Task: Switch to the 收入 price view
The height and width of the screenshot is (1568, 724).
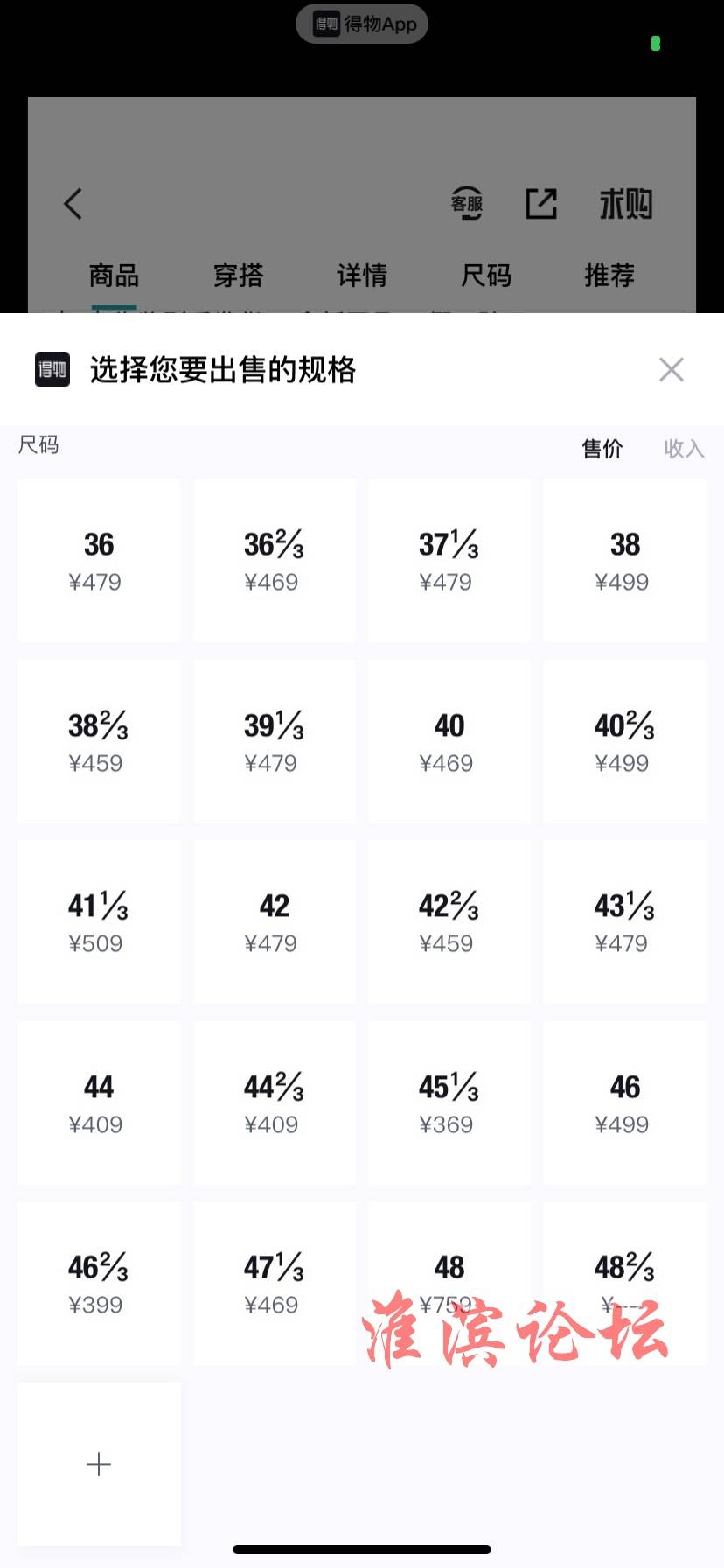Action: [684, 449]
